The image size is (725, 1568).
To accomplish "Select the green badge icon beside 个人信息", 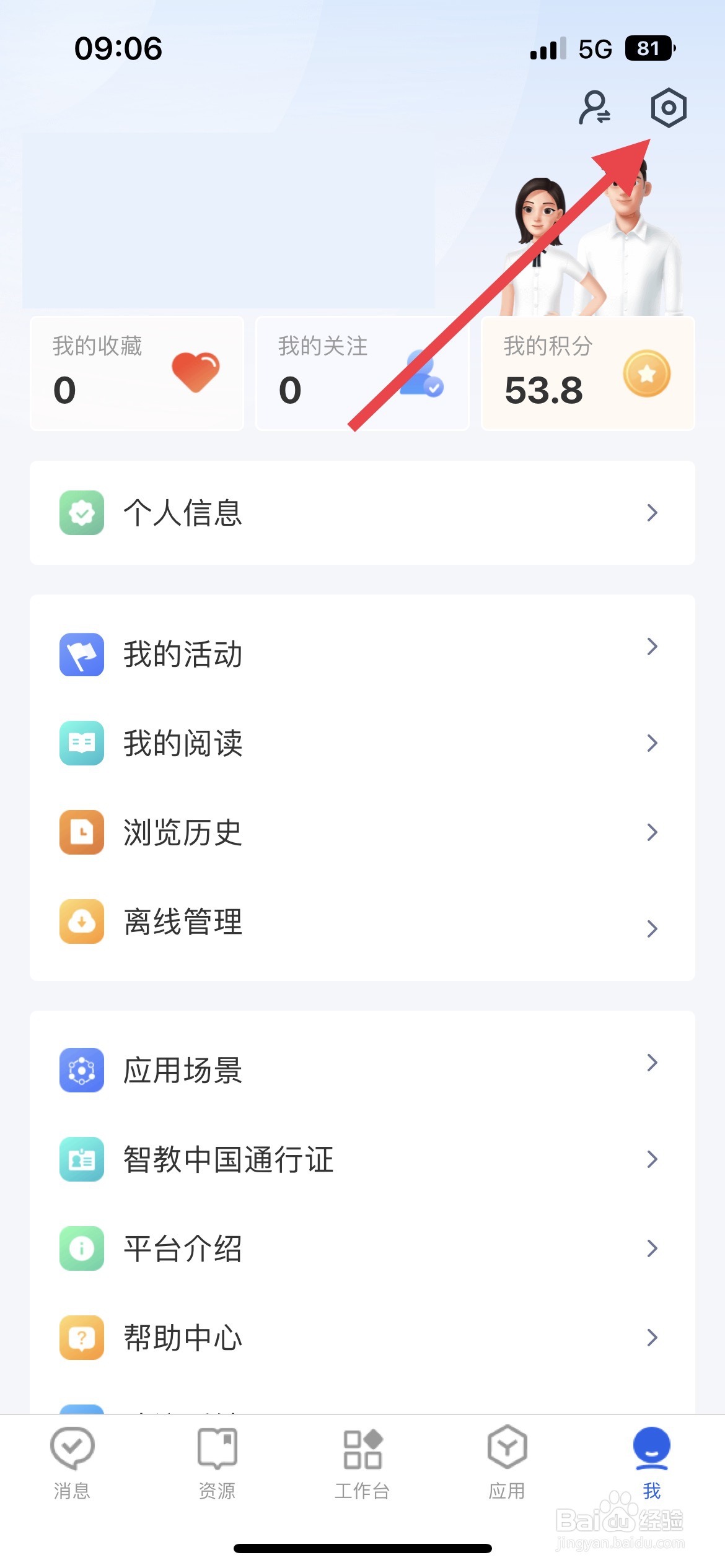I will pos(82,513).
